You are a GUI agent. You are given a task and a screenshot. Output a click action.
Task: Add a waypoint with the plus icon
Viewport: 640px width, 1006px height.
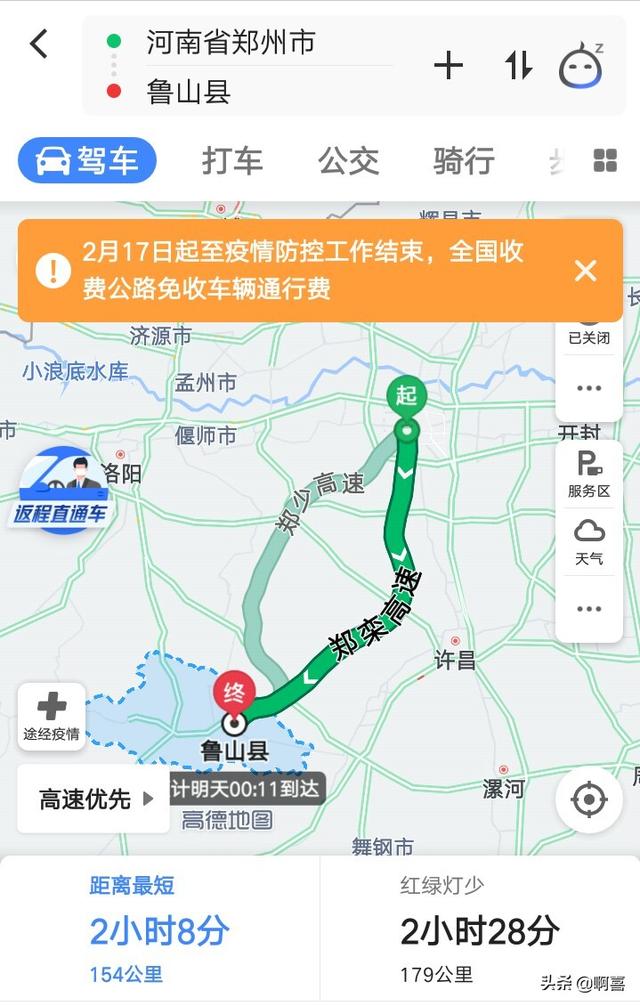(448, 66)
